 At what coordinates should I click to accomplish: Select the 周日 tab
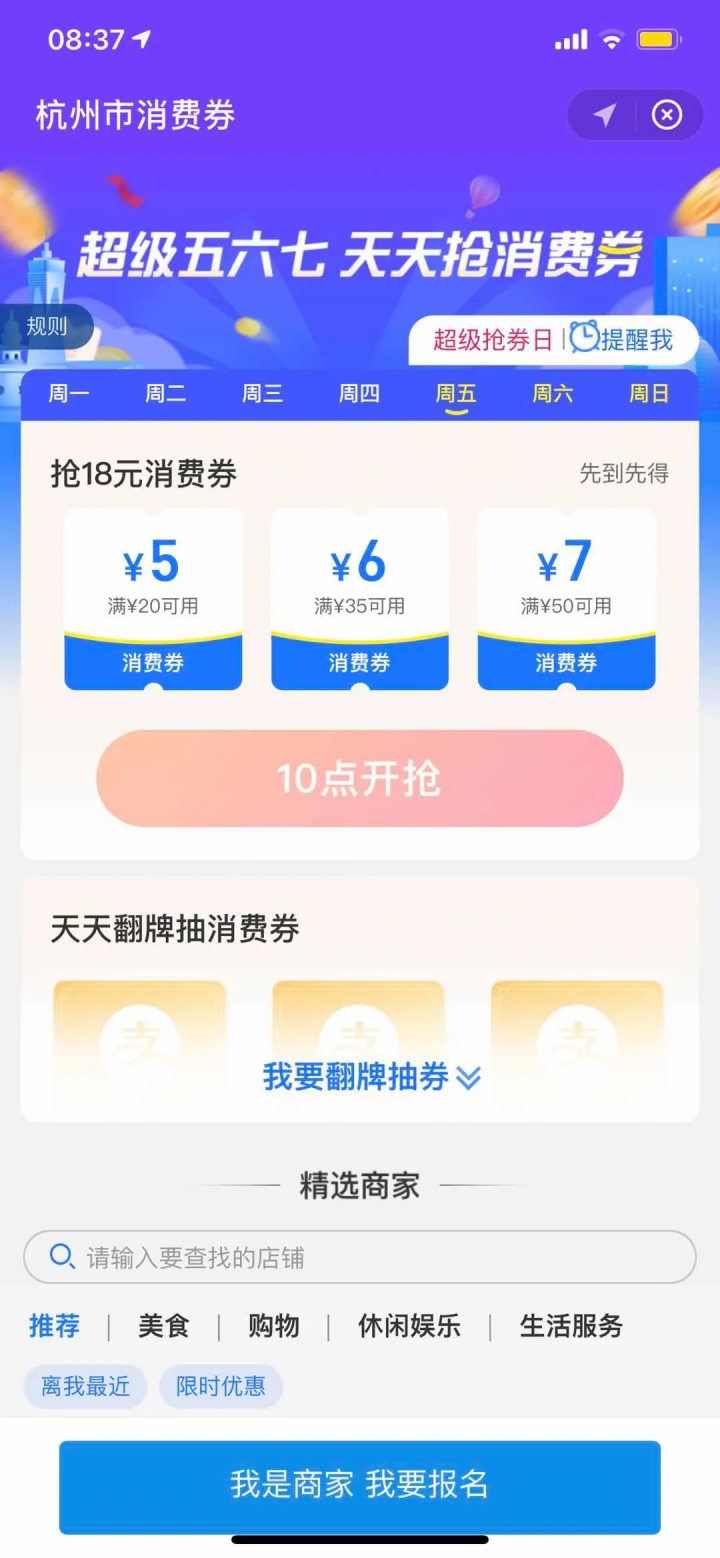point(649,394)
